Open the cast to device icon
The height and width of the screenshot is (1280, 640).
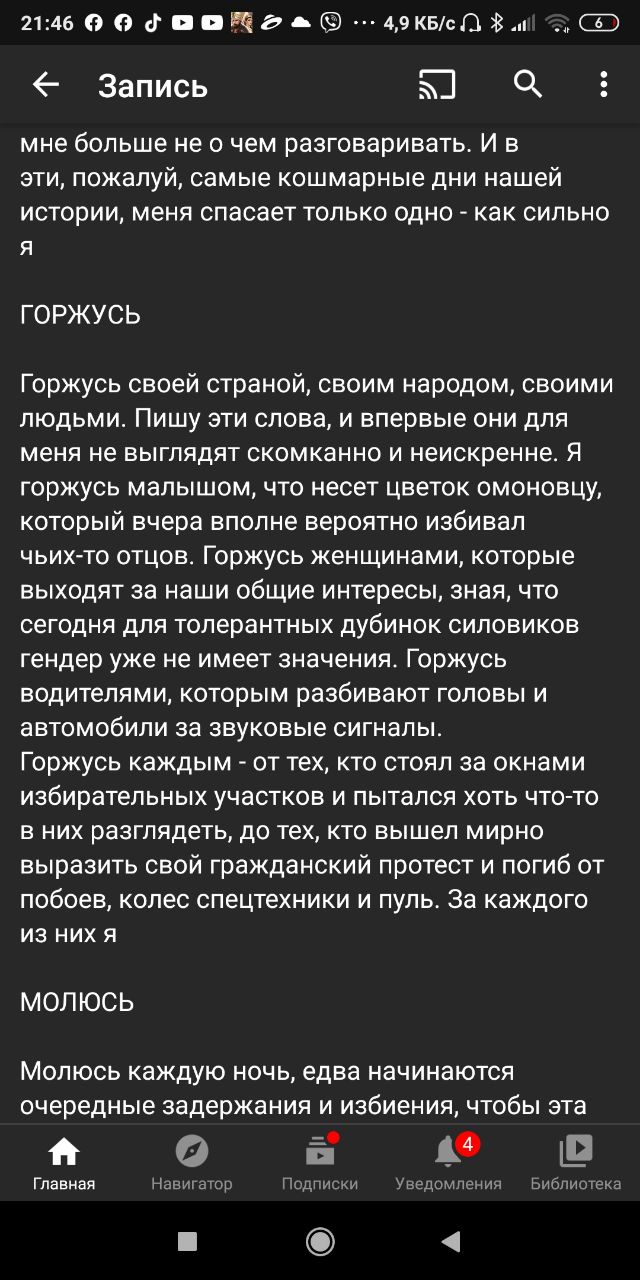point(437,86)
